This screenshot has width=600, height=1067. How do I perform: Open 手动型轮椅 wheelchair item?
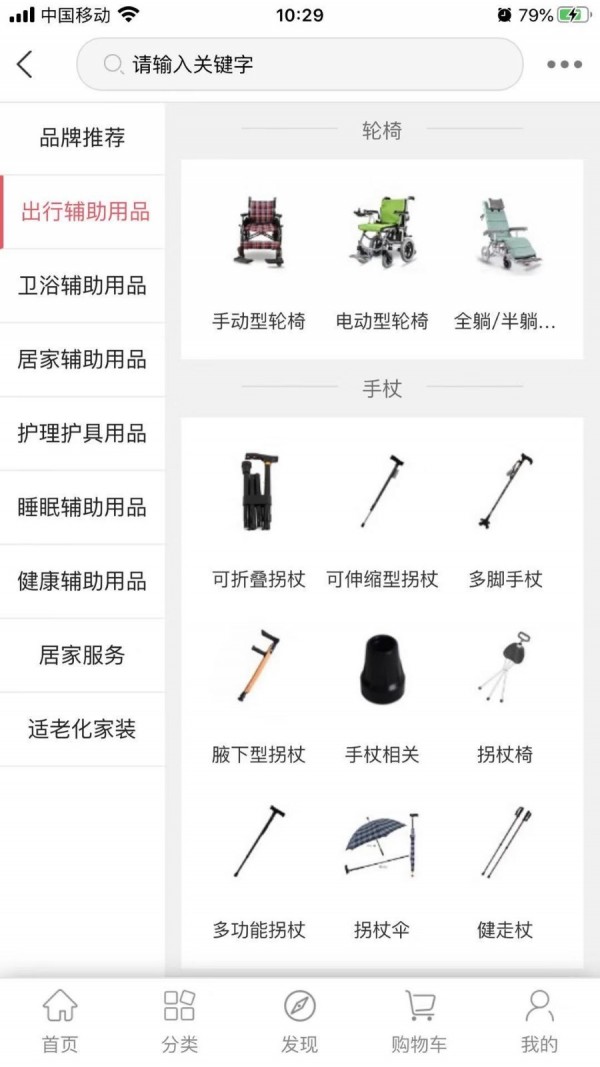point(259,258)
